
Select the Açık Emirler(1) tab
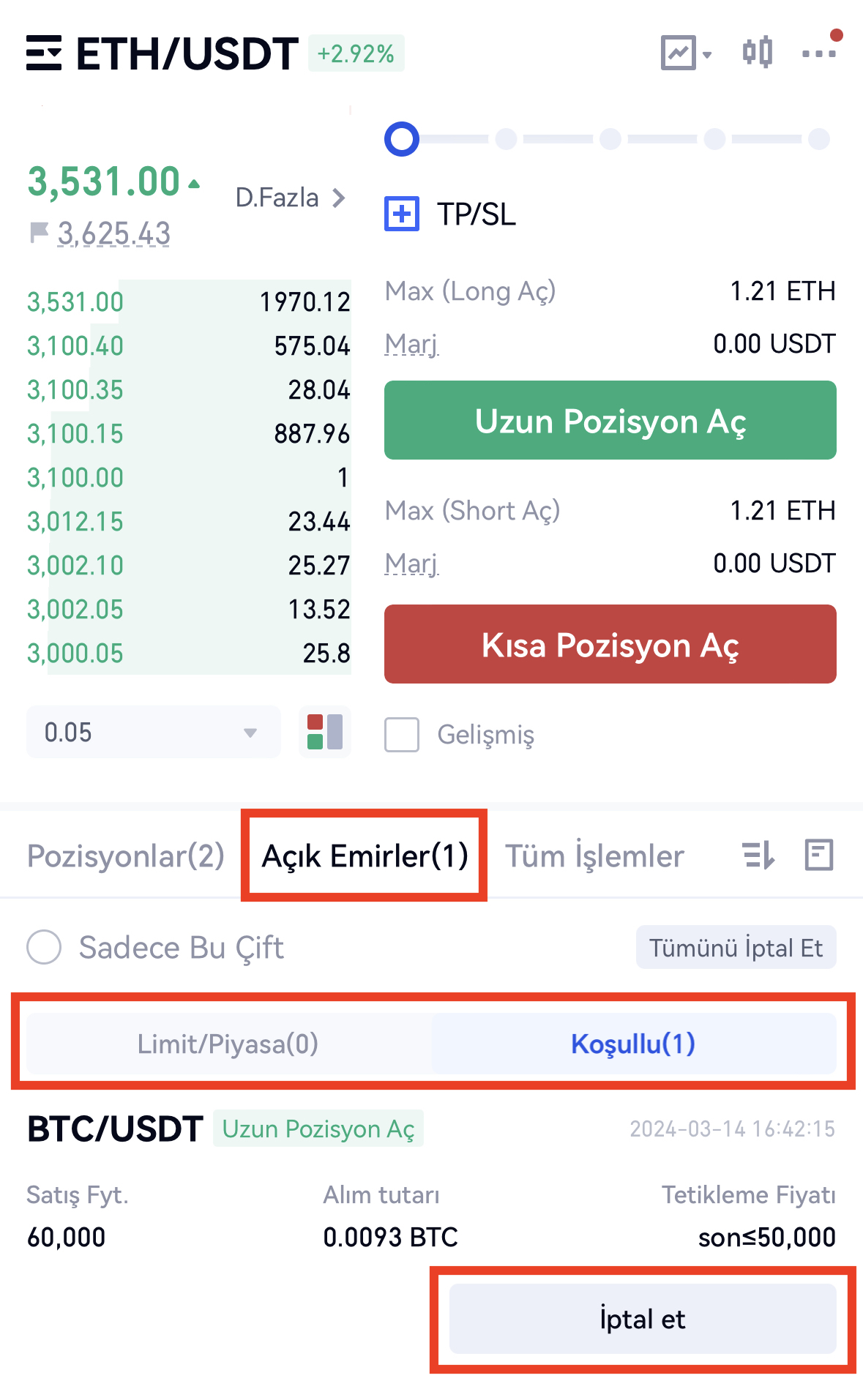click(365, 856)
